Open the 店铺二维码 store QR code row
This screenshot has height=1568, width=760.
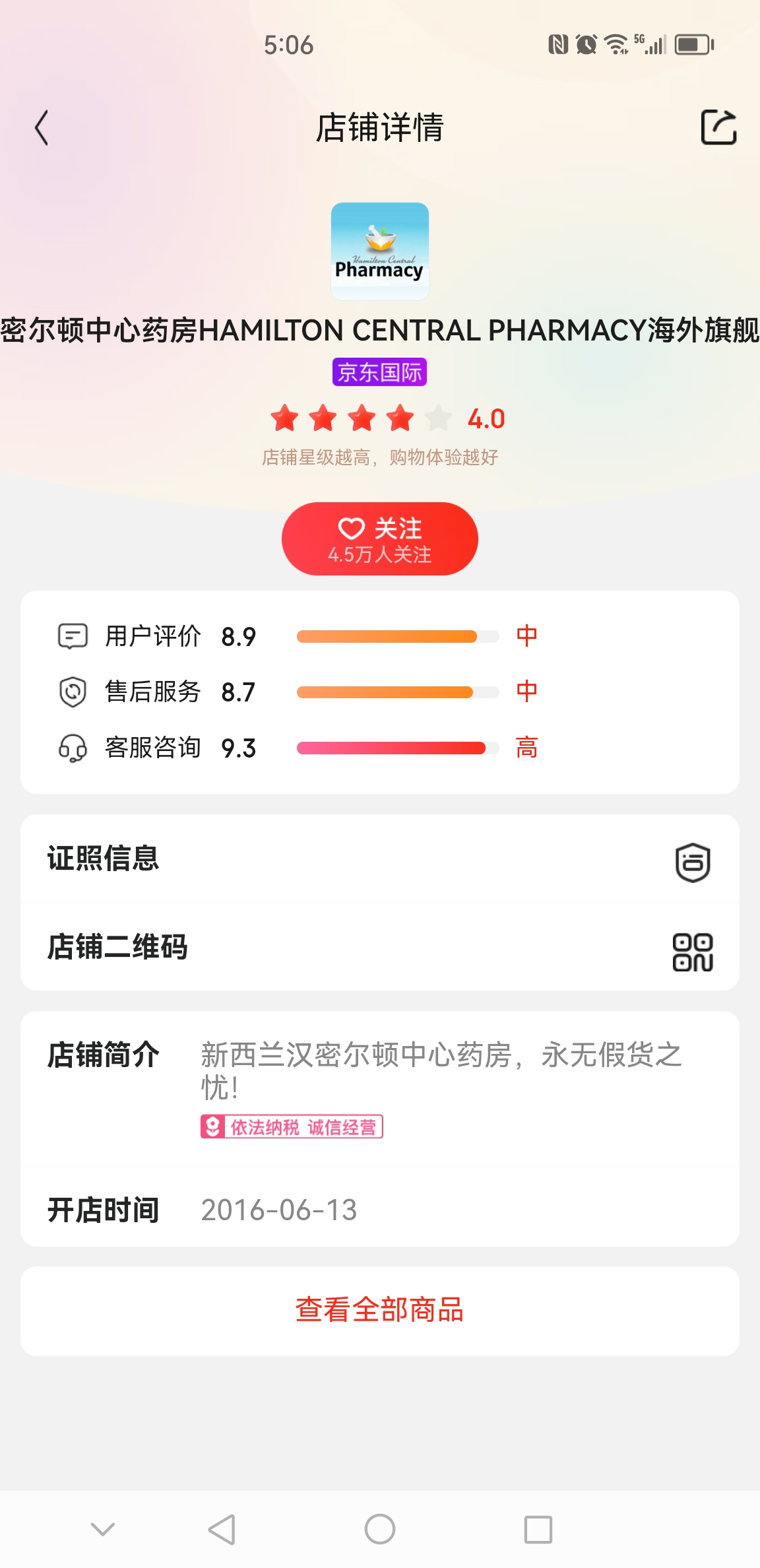point(379,948)
